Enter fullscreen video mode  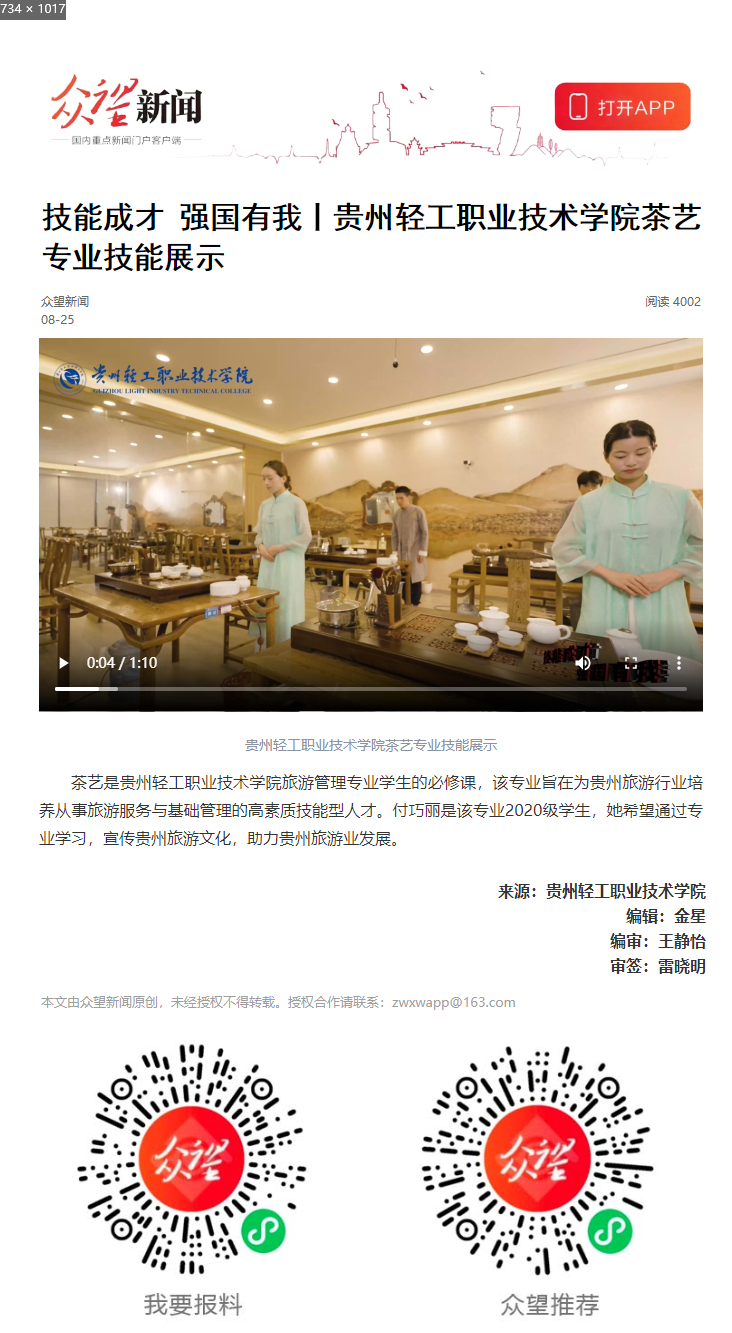pyautogui.click(x=631, y=663)
